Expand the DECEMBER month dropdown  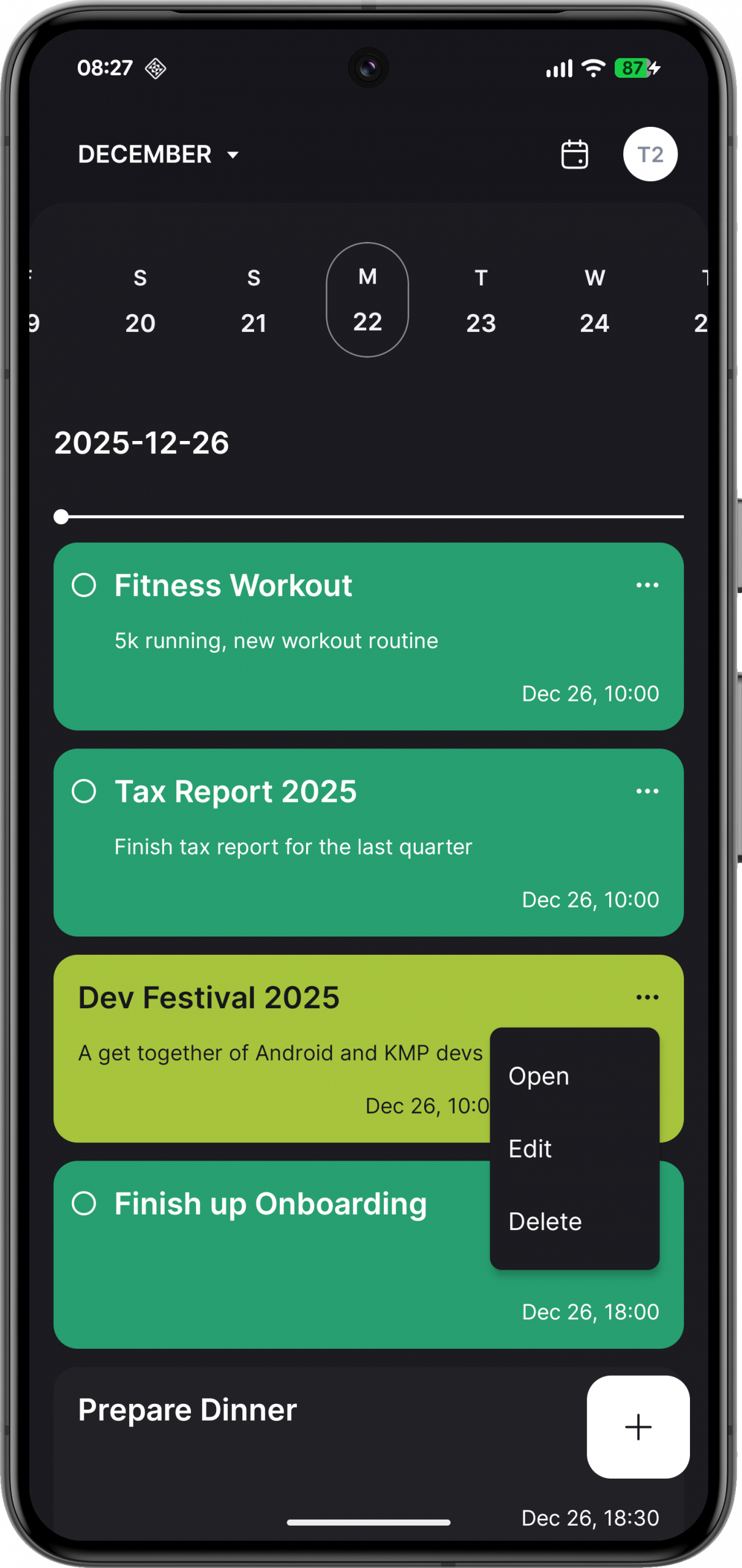tap(158, 154)
